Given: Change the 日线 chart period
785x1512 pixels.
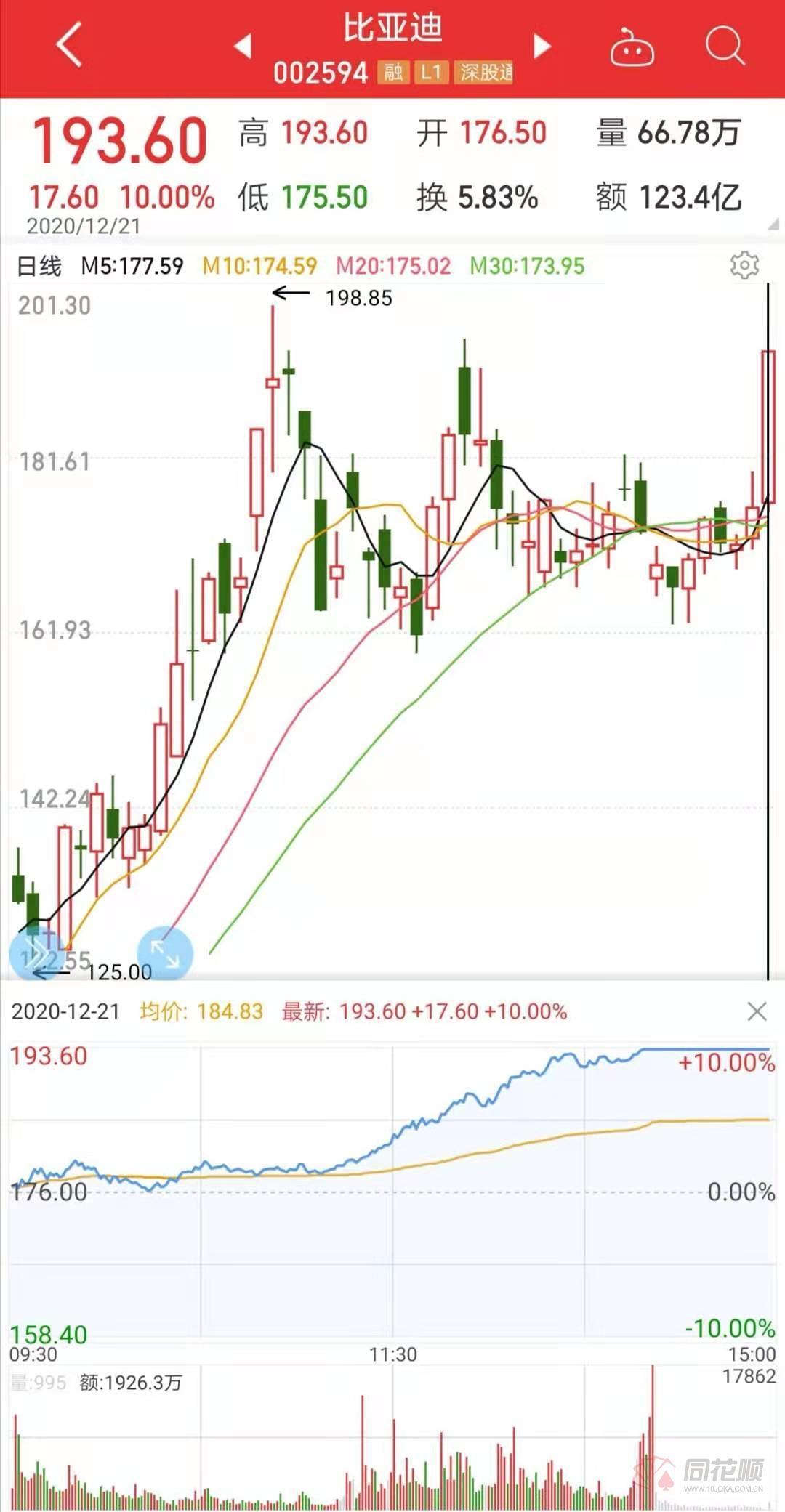Looking at the screenshot, I should click(39, 266).
